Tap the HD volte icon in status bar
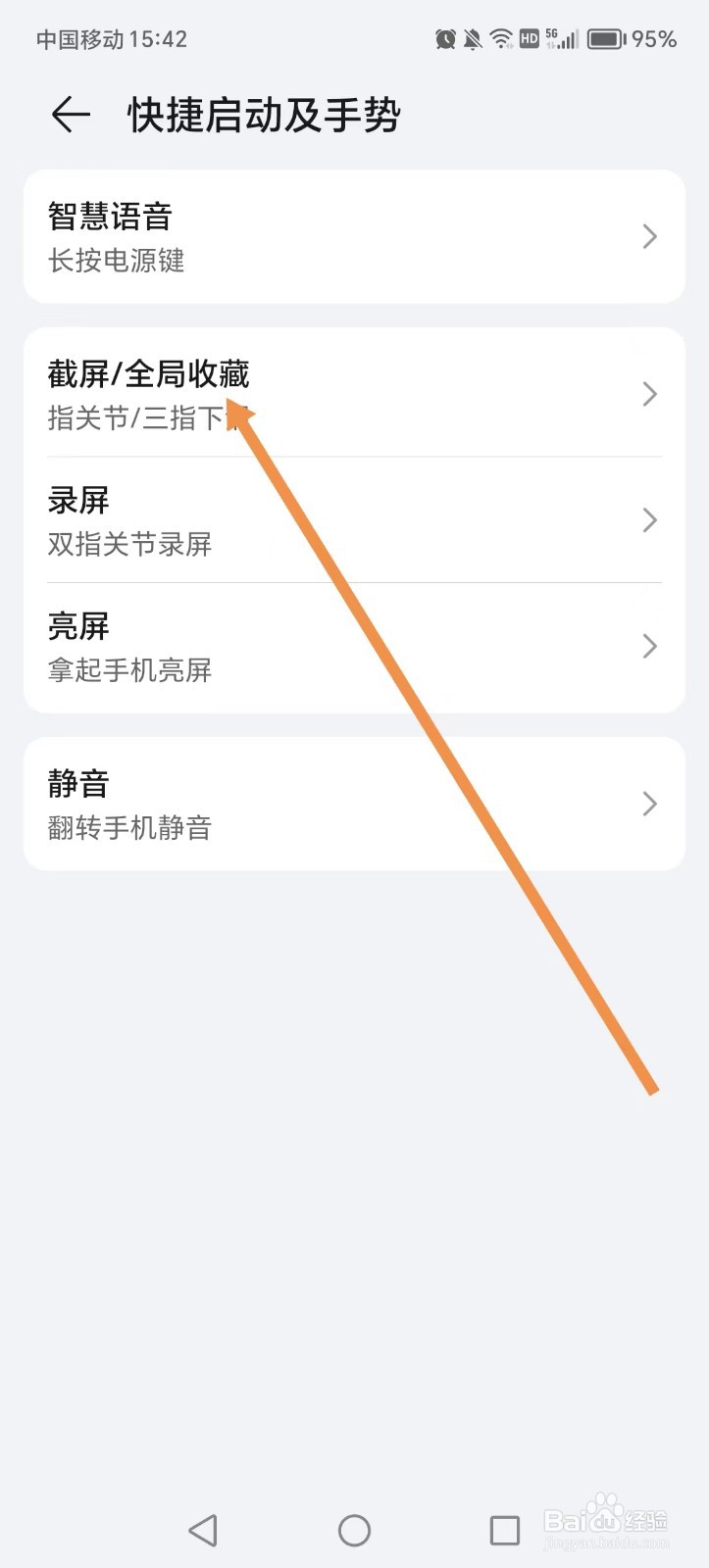 tap(528, 39)
